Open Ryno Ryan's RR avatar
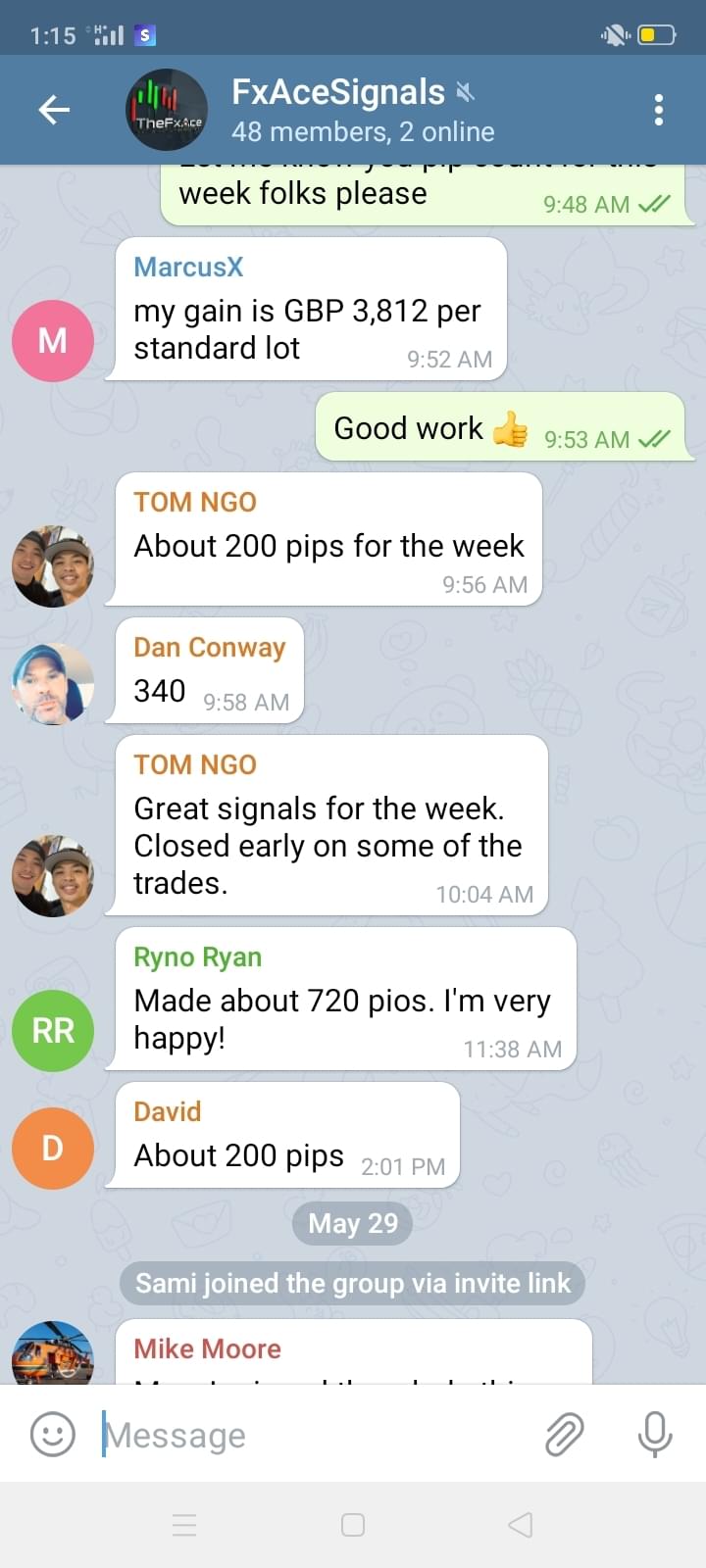 point(53,1030)
